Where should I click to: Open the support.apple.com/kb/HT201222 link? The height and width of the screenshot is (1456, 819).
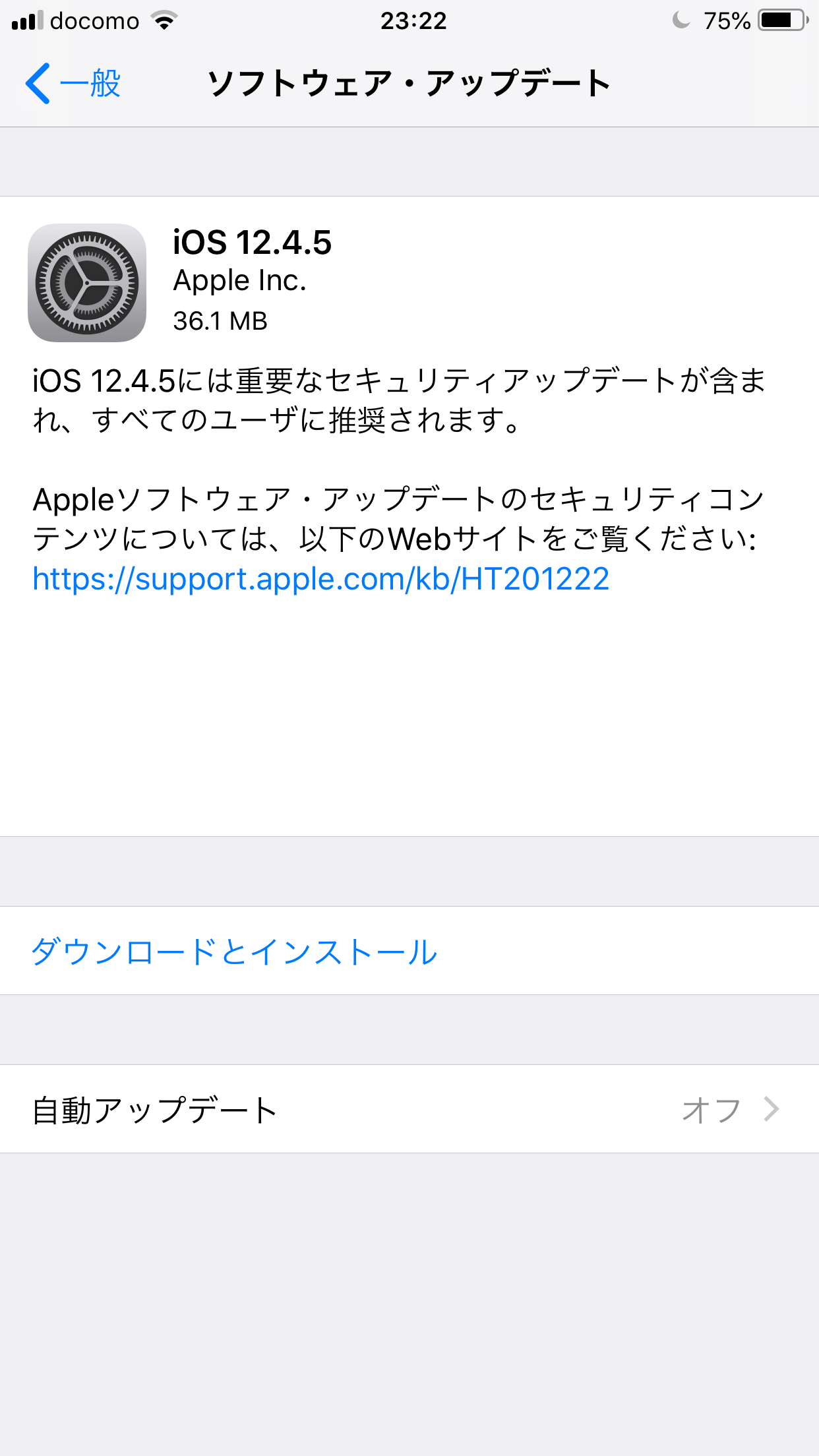click(x=320, y=579)
